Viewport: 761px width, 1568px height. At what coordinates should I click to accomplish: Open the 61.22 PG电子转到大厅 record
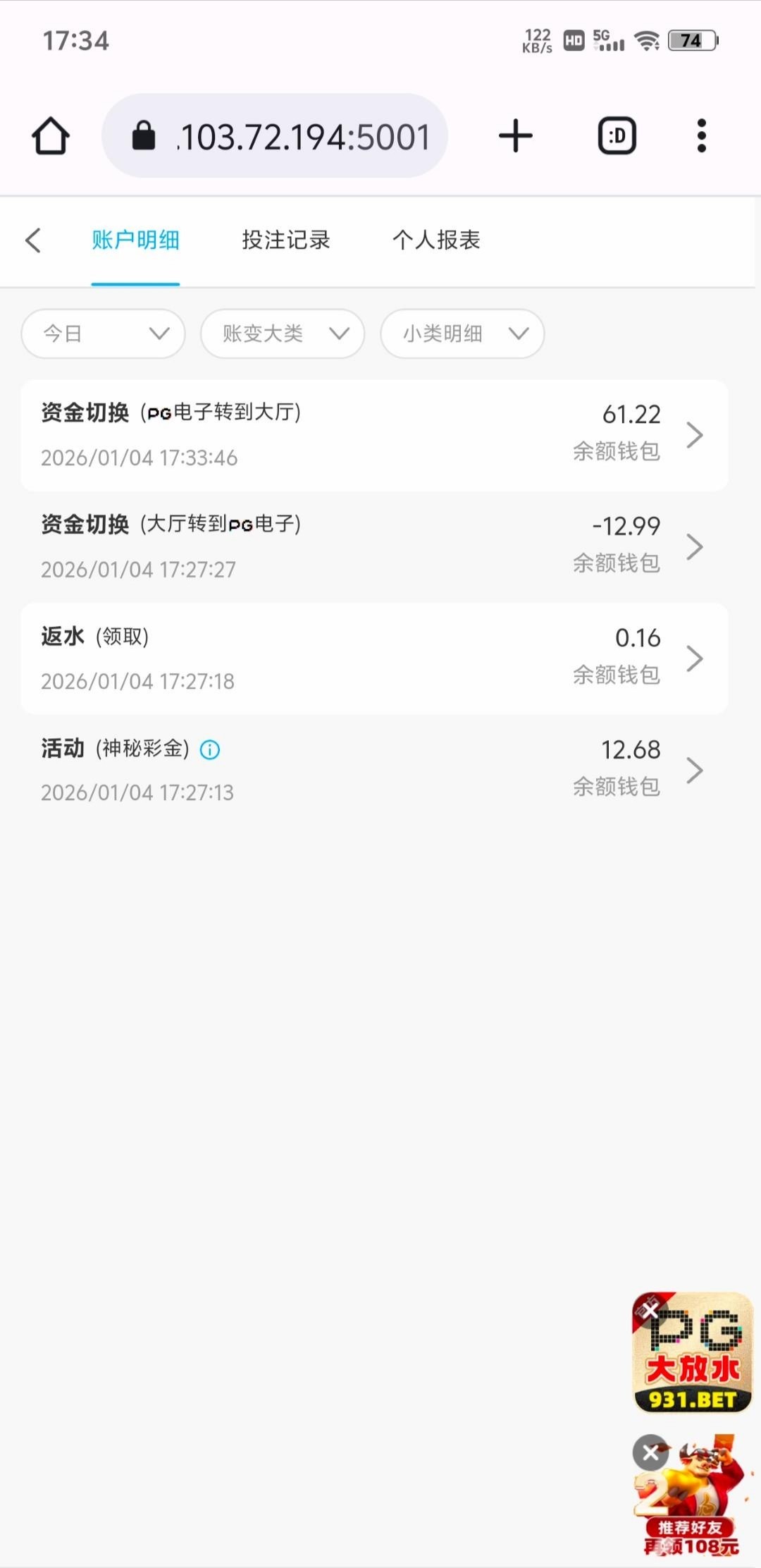(374, 435)
